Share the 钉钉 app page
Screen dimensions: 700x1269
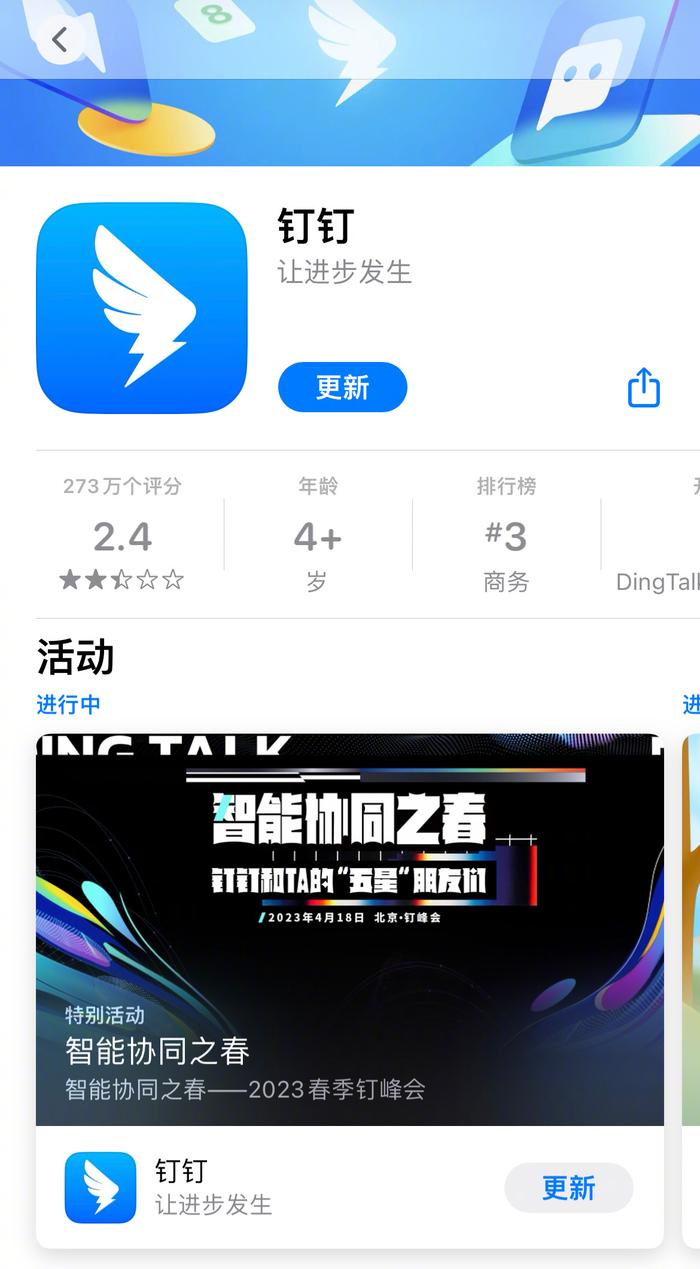[x=644, y=387]
